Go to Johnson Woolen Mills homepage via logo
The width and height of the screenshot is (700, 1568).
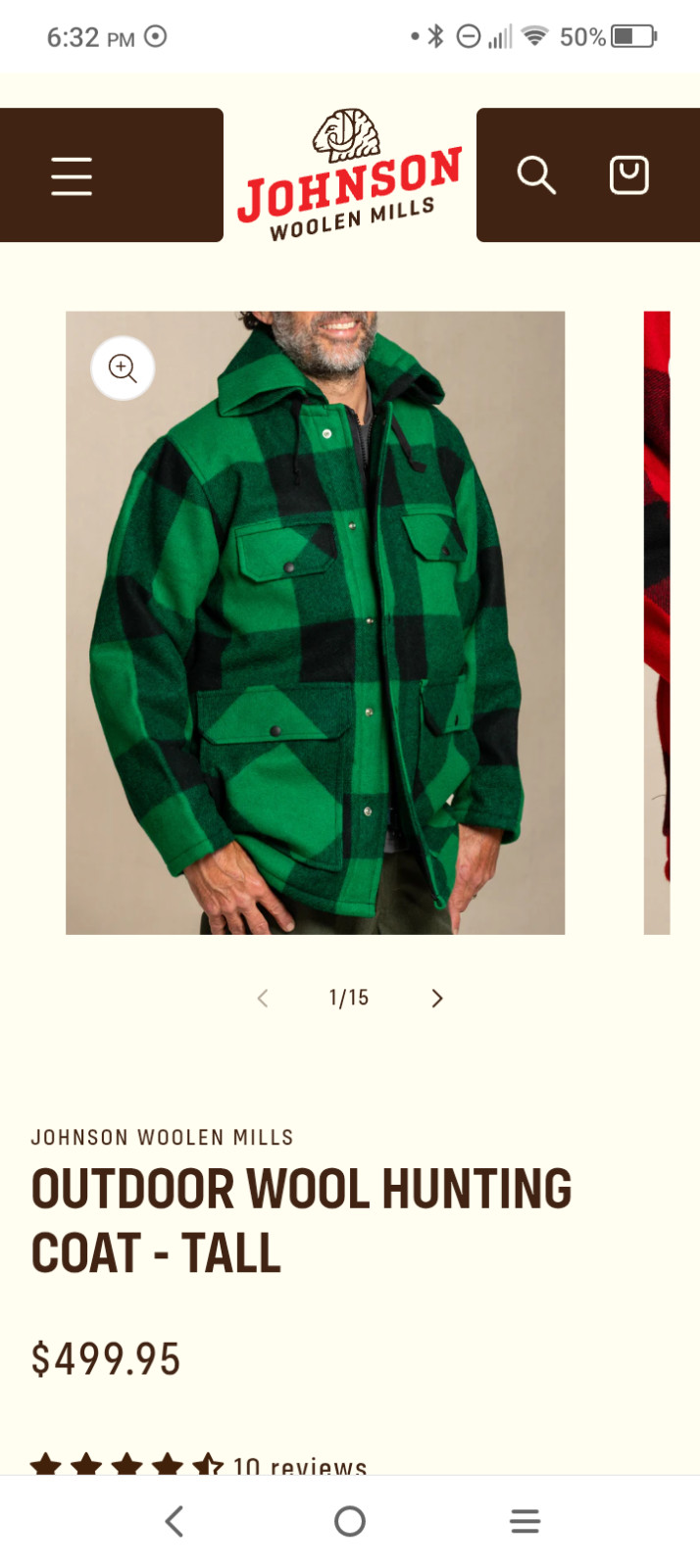coord(349,175)
